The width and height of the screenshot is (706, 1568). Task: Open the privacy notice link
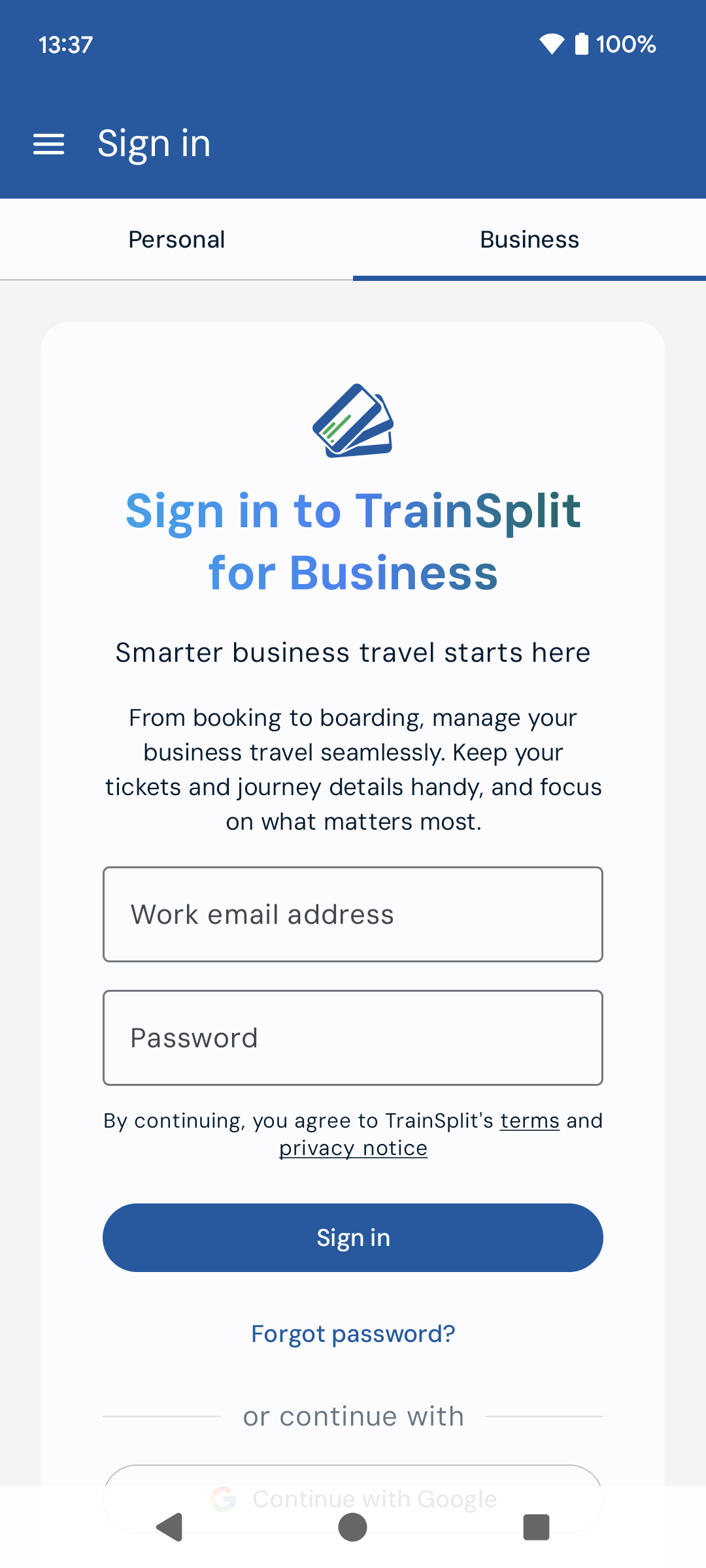point(353,1148)
